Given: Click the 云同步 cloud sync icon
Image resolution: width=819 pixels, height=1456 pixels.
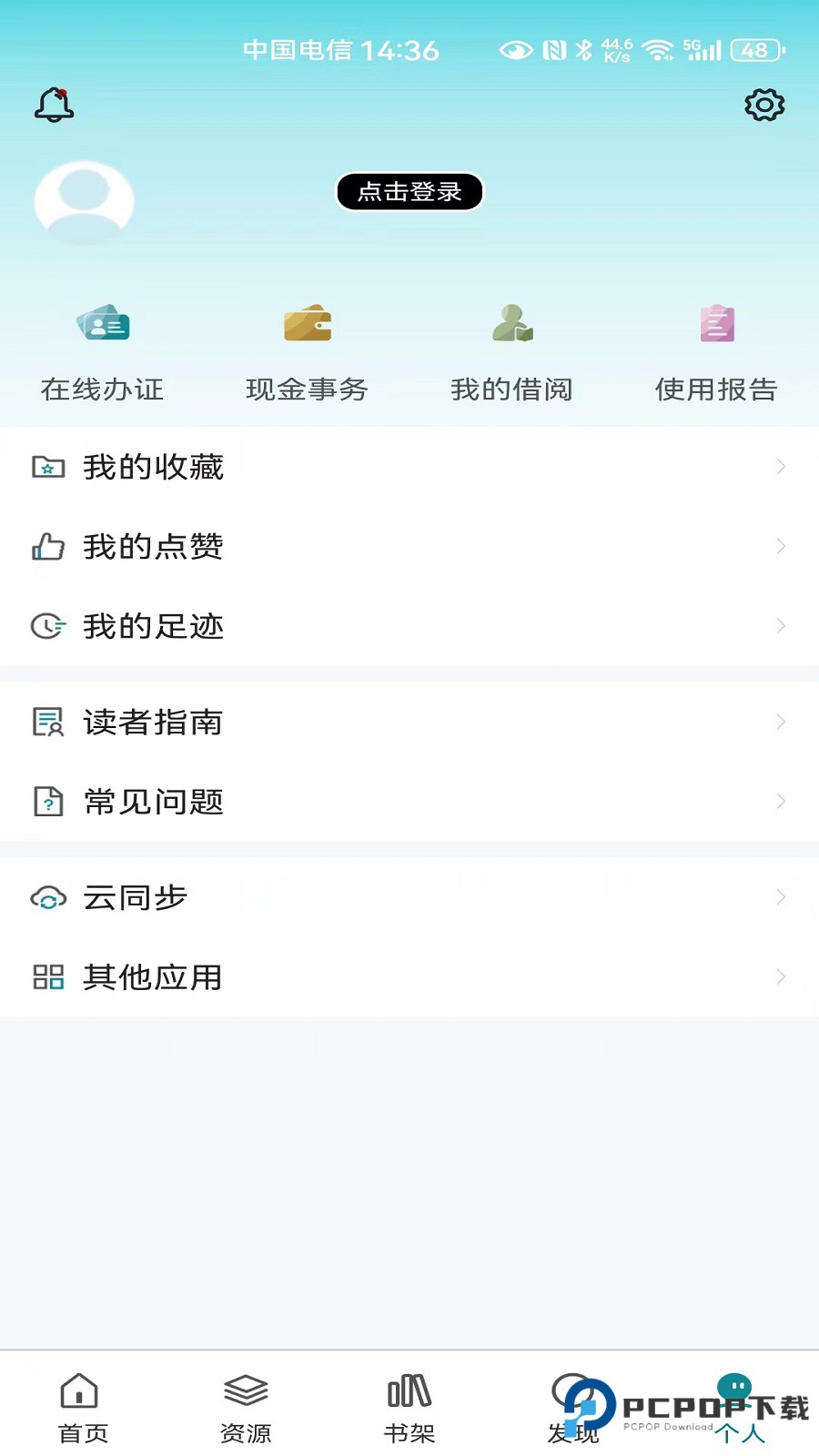Looking at the screenshot, I should click(x=47, y=897).
